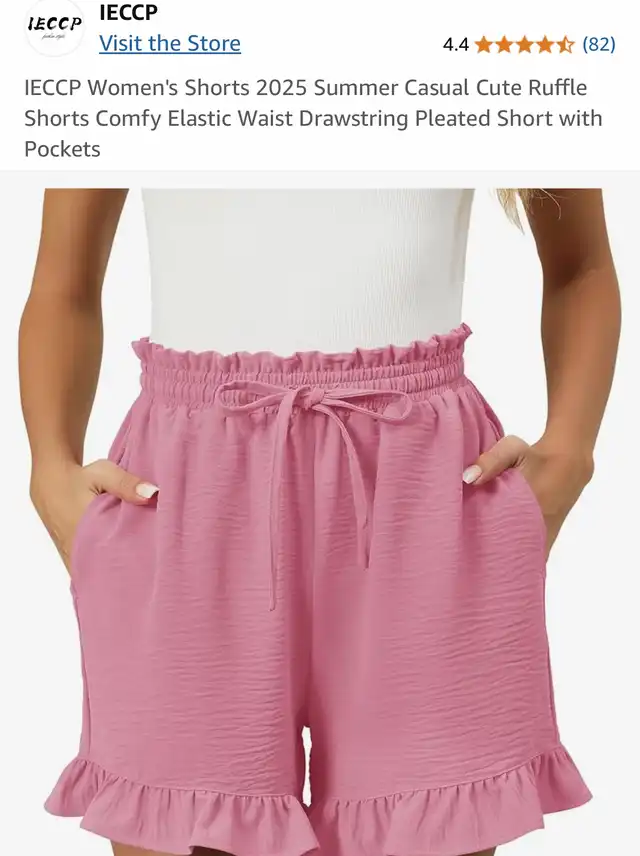Screen dimensions: 640x856
Task: Open the Visit the Store link
Action: (x=169, y=43)
